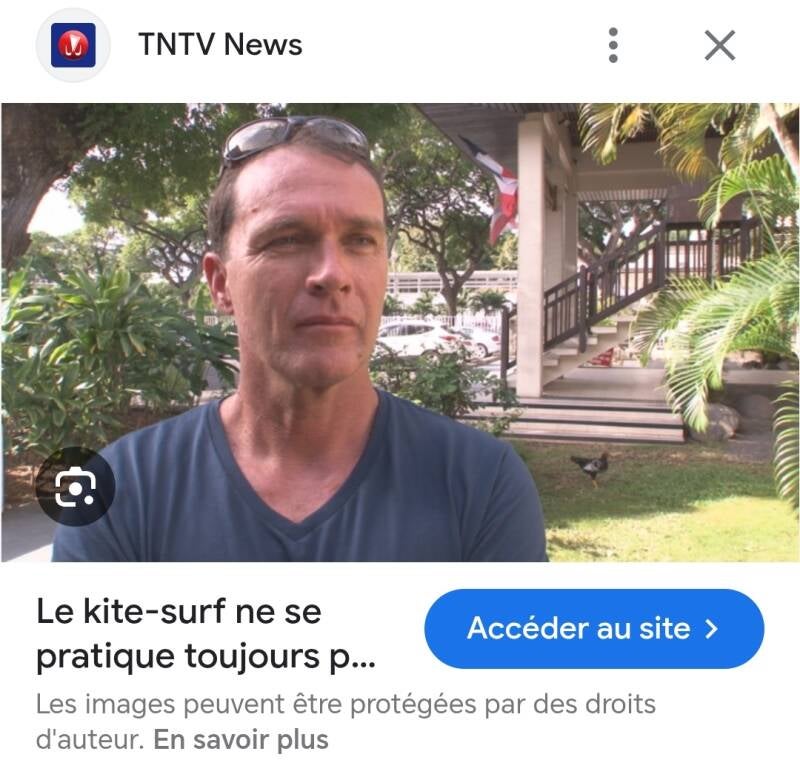Open the three-dot overflow menu
This screenshot has height=780, width=800.
(613, 45)
